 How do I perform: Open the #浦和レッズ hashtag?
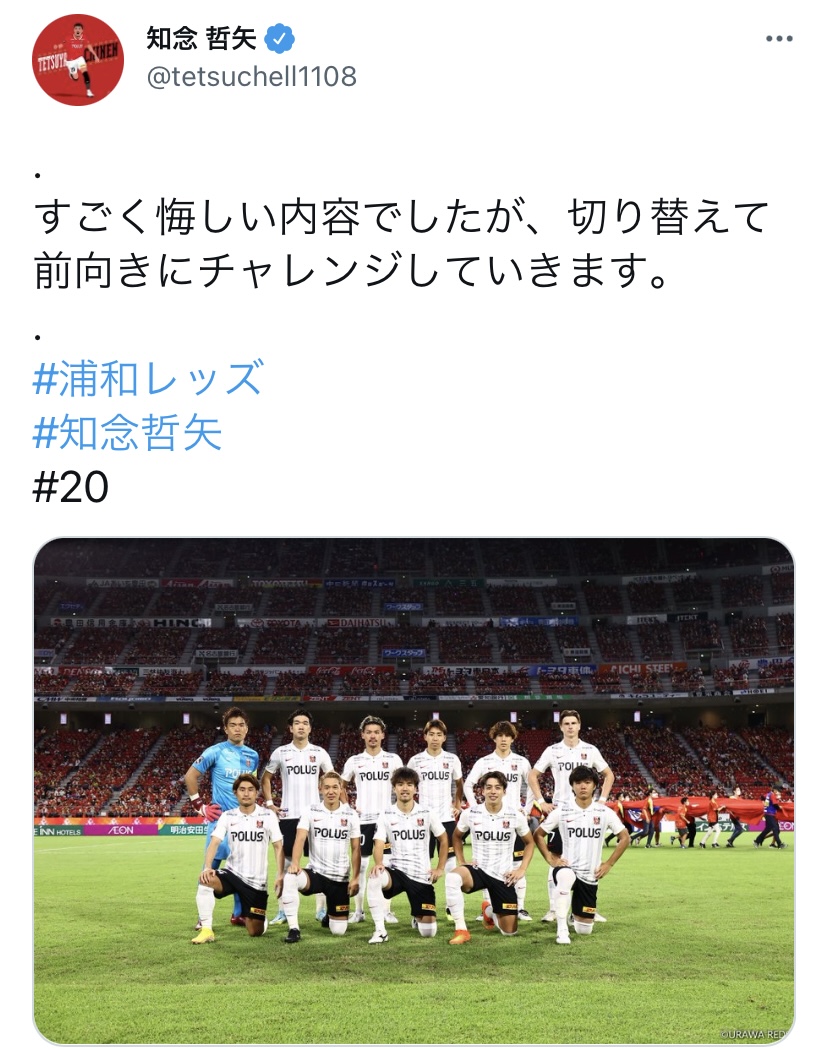click(x=149, y=379)
